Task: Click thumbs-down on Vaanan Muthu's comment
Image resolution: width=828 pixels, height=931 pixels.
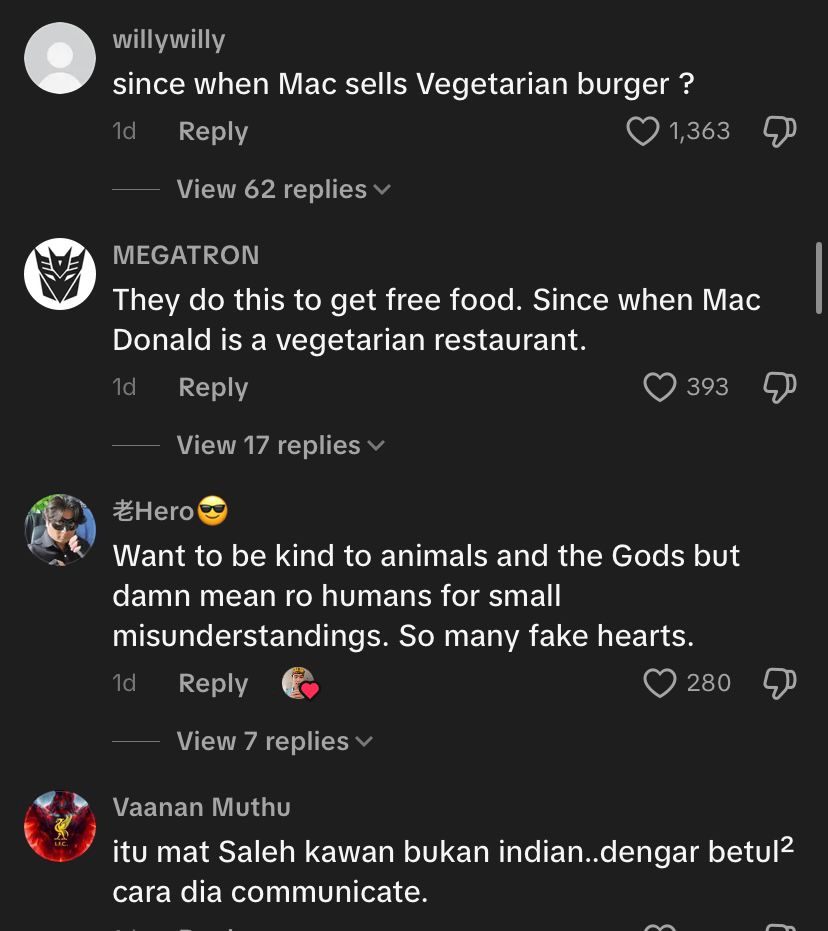Action: coord(779,926)
